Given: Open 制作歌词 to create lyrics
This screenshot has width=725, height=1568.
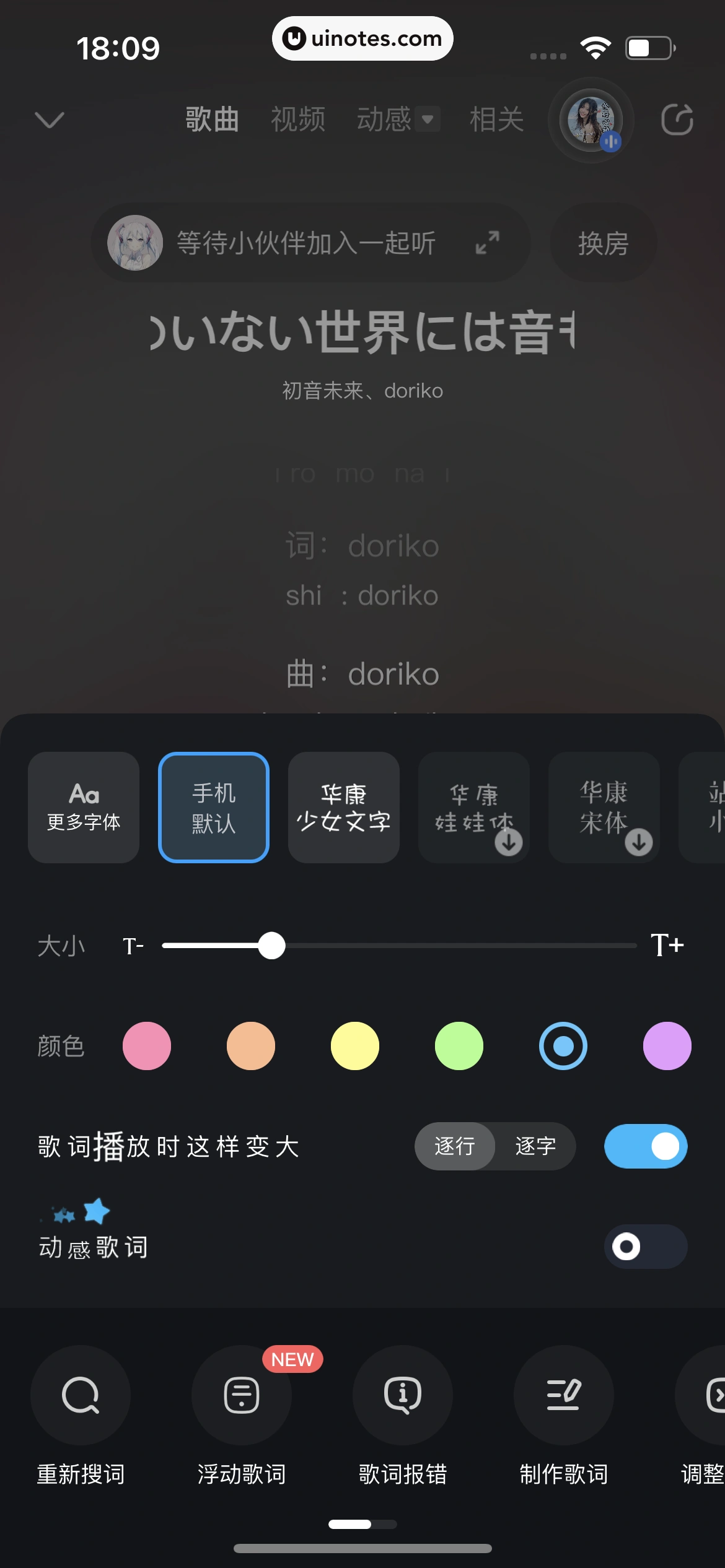Looking at the screenshot, I should click(564, 1395).
